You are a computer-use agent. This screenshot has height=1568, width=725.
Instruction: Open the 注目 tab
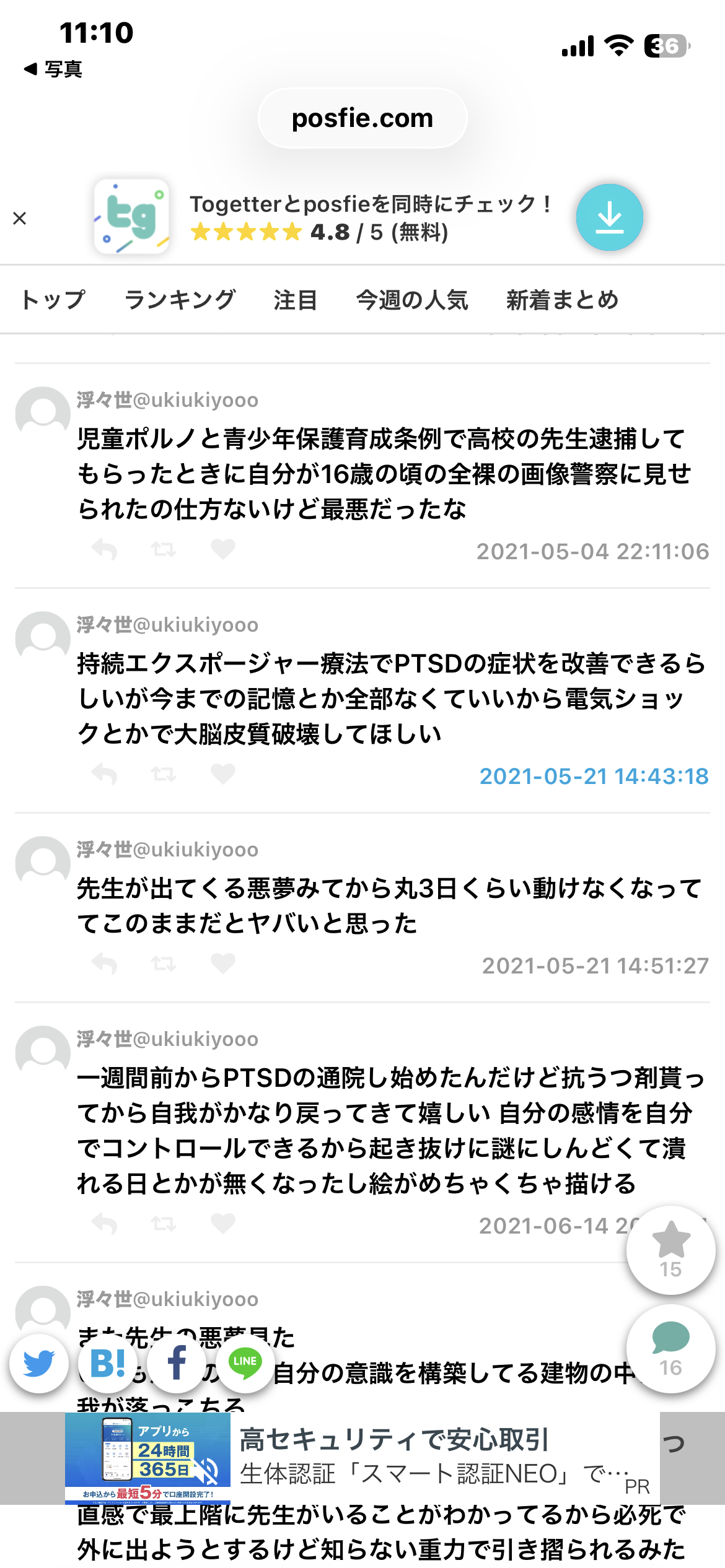[296, 300]
